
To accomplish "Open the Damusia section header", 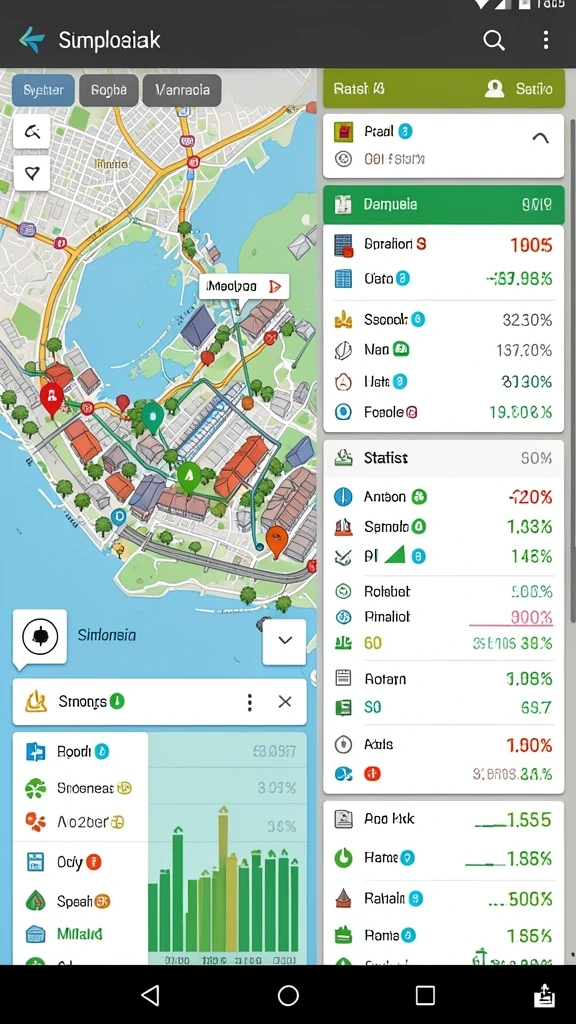I will pos(443,204).
